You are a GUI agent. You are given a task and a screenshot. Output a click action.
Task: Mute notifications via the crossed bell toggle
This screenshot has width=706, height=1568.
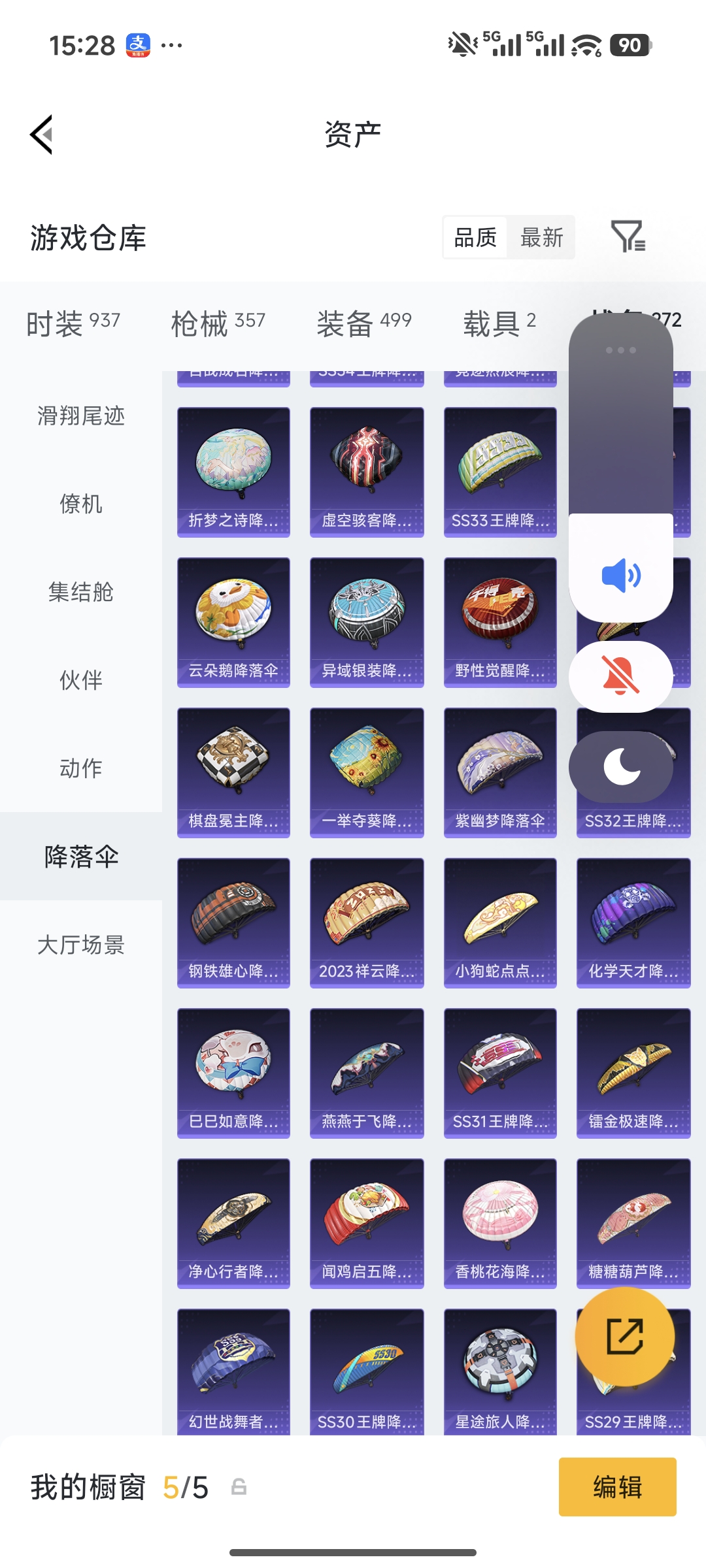coord(620,676)
